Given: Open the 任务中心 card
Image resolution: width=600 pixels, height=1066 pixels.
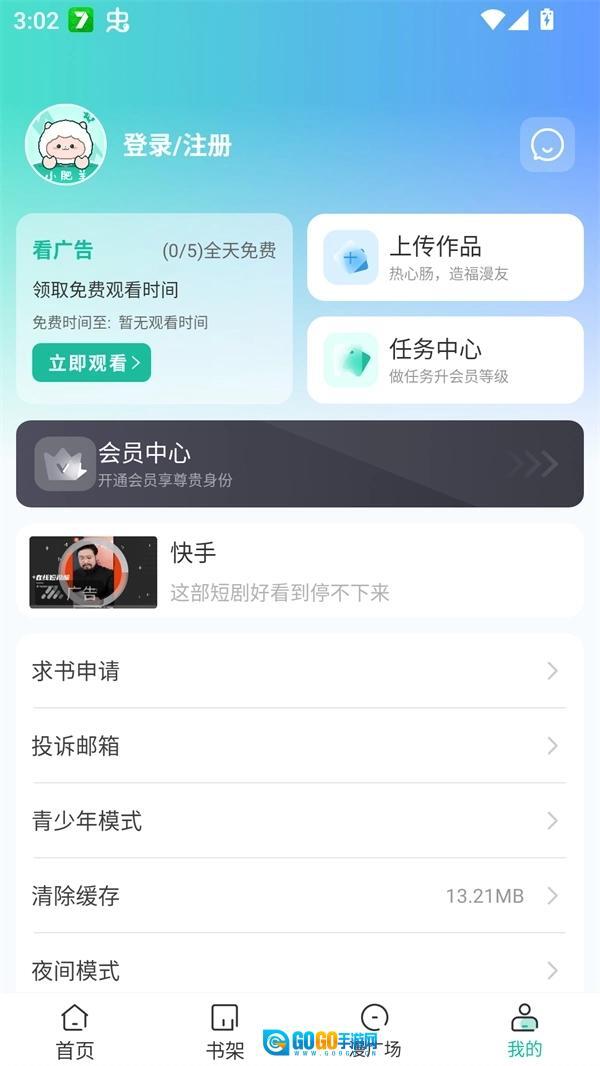Looking at the screenshot, I should [x=445, y=360].
